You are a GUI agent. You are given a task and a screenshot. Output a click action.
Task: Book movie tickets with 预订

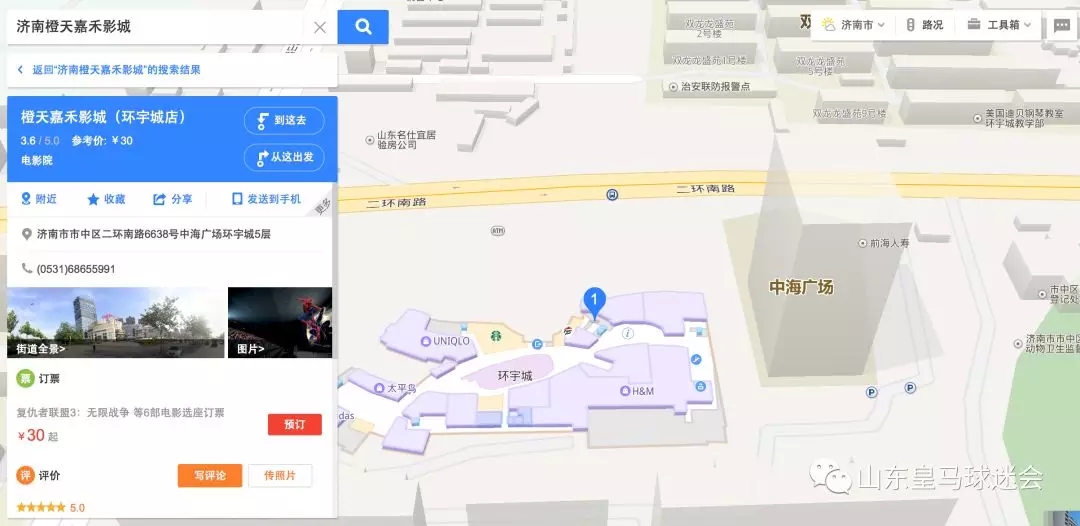point(294,424)
